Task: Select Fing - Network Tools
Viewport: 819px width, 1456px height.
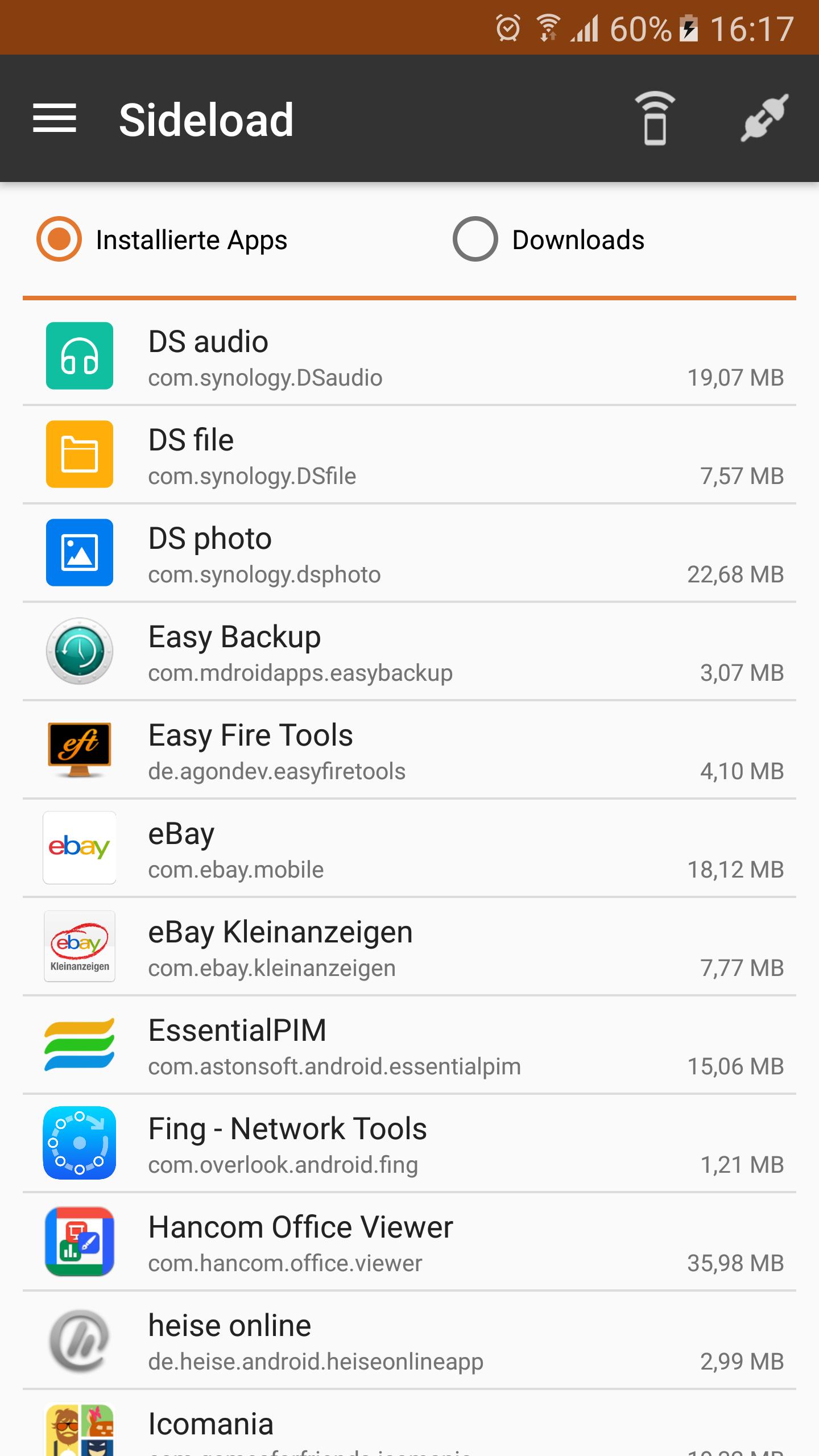Action: (409, 1144)
